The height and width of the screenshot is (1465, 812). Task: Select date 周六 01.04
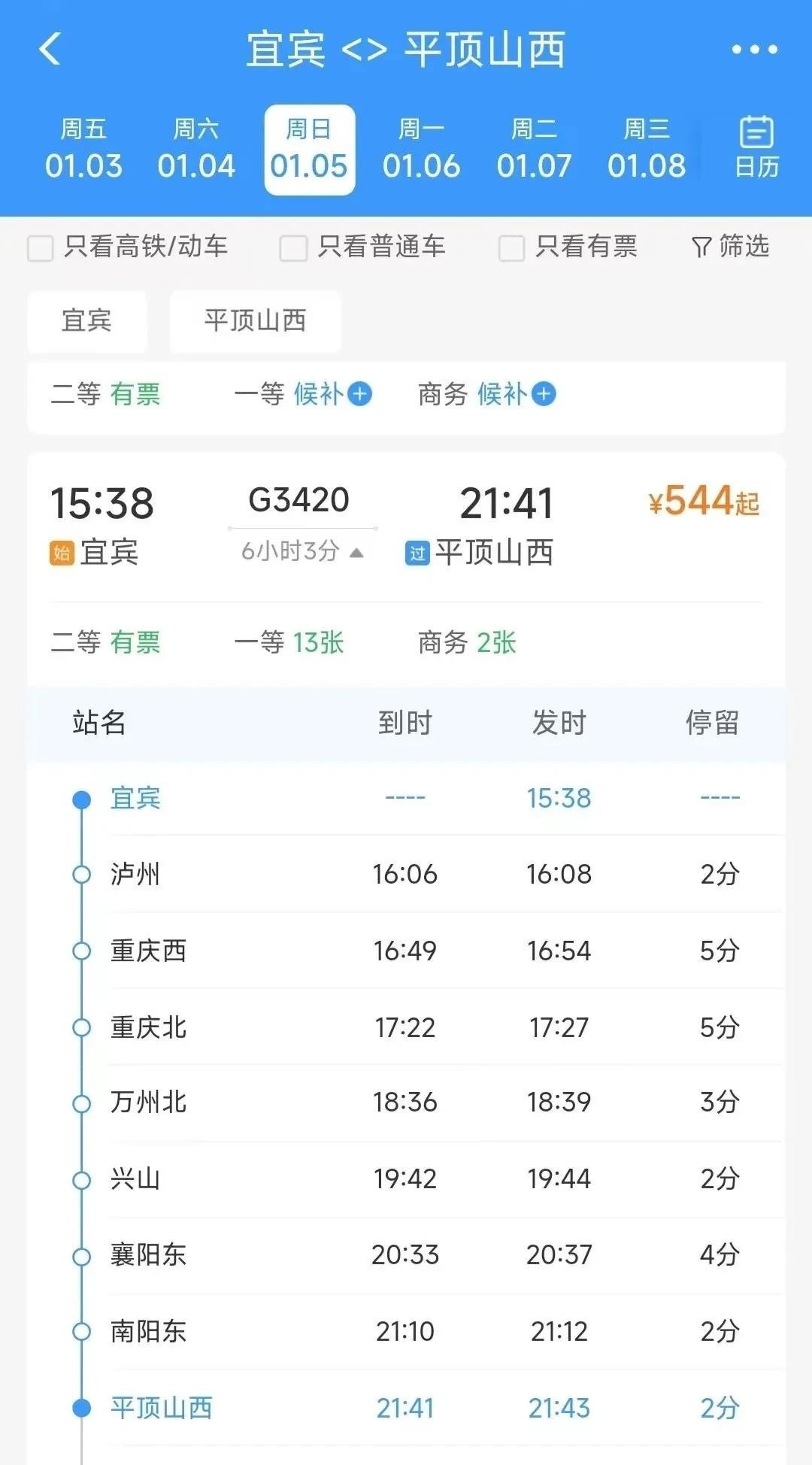(x=196, y=150)
